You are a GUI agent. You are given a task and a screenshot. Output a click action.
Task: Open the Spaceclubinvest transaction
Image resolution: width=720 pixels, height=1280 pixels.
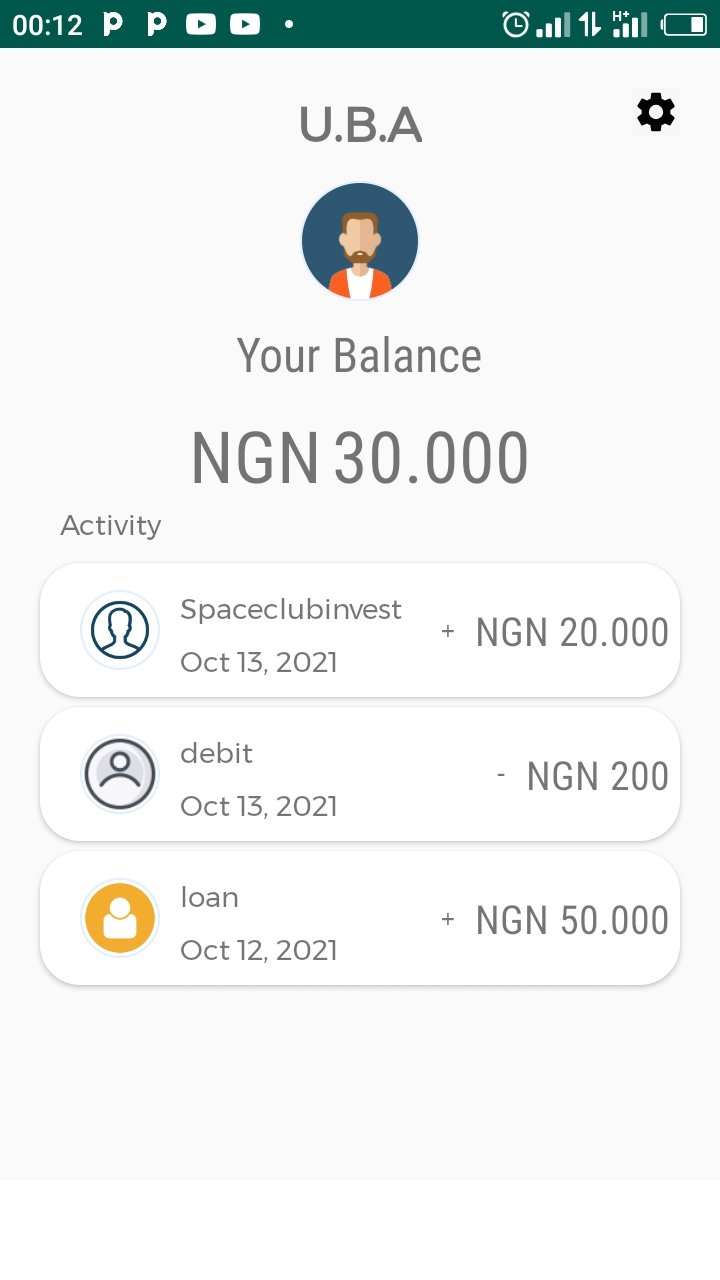(360, 631)
